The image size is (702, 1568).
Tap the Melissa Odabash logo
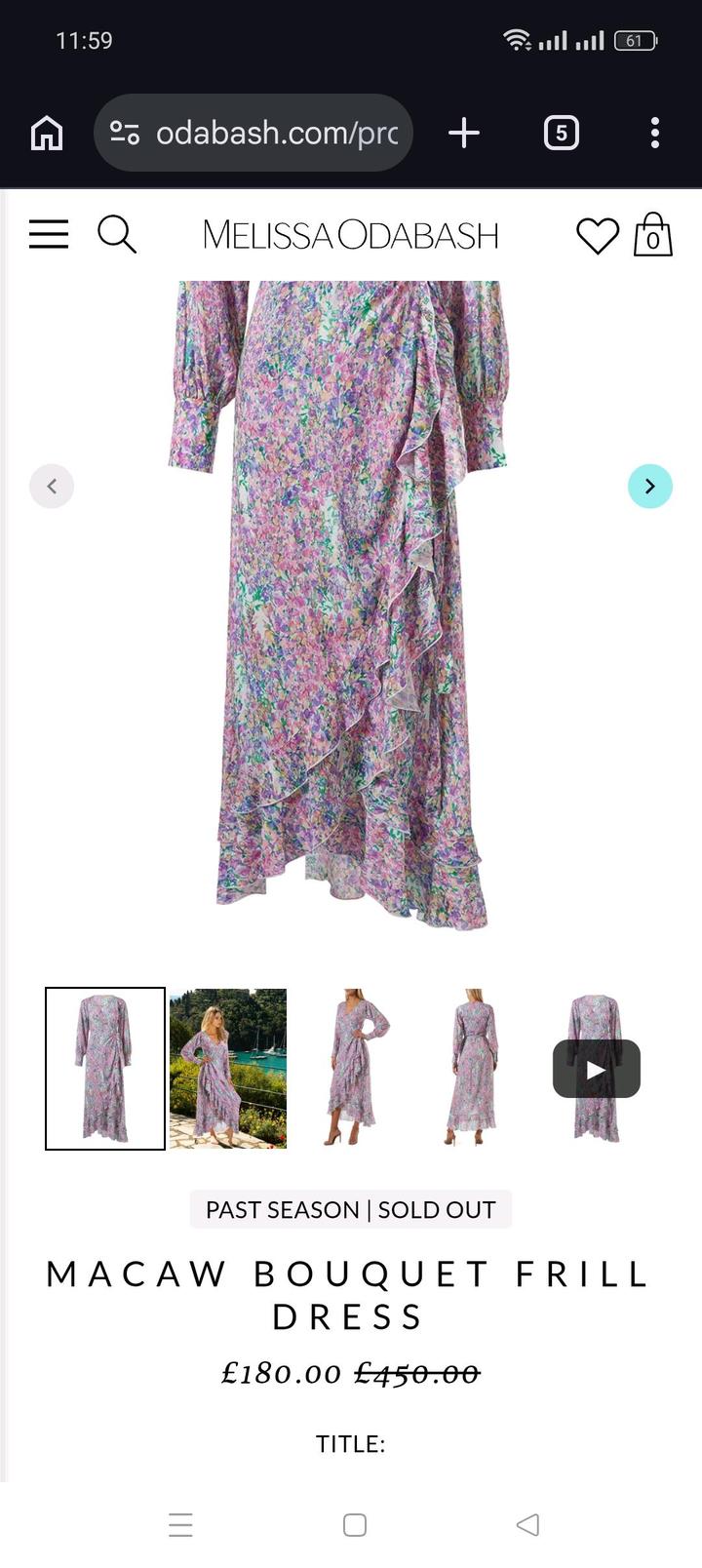point(351,235)
